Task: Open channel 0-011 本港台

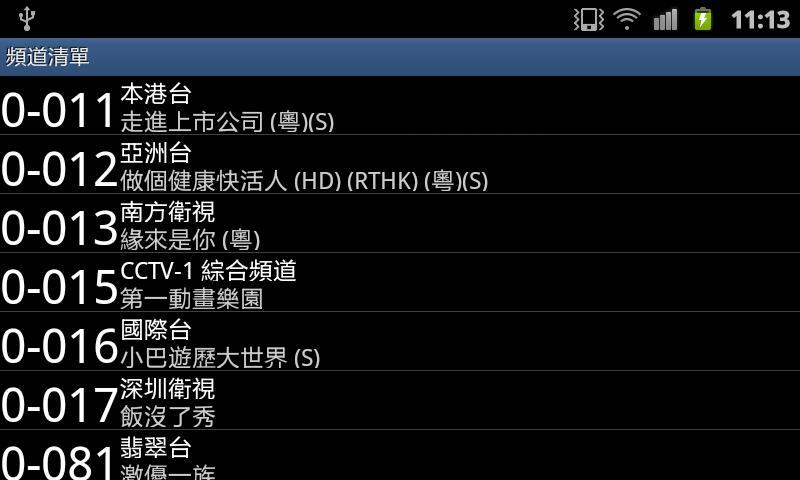Action: tap(400, 107)
